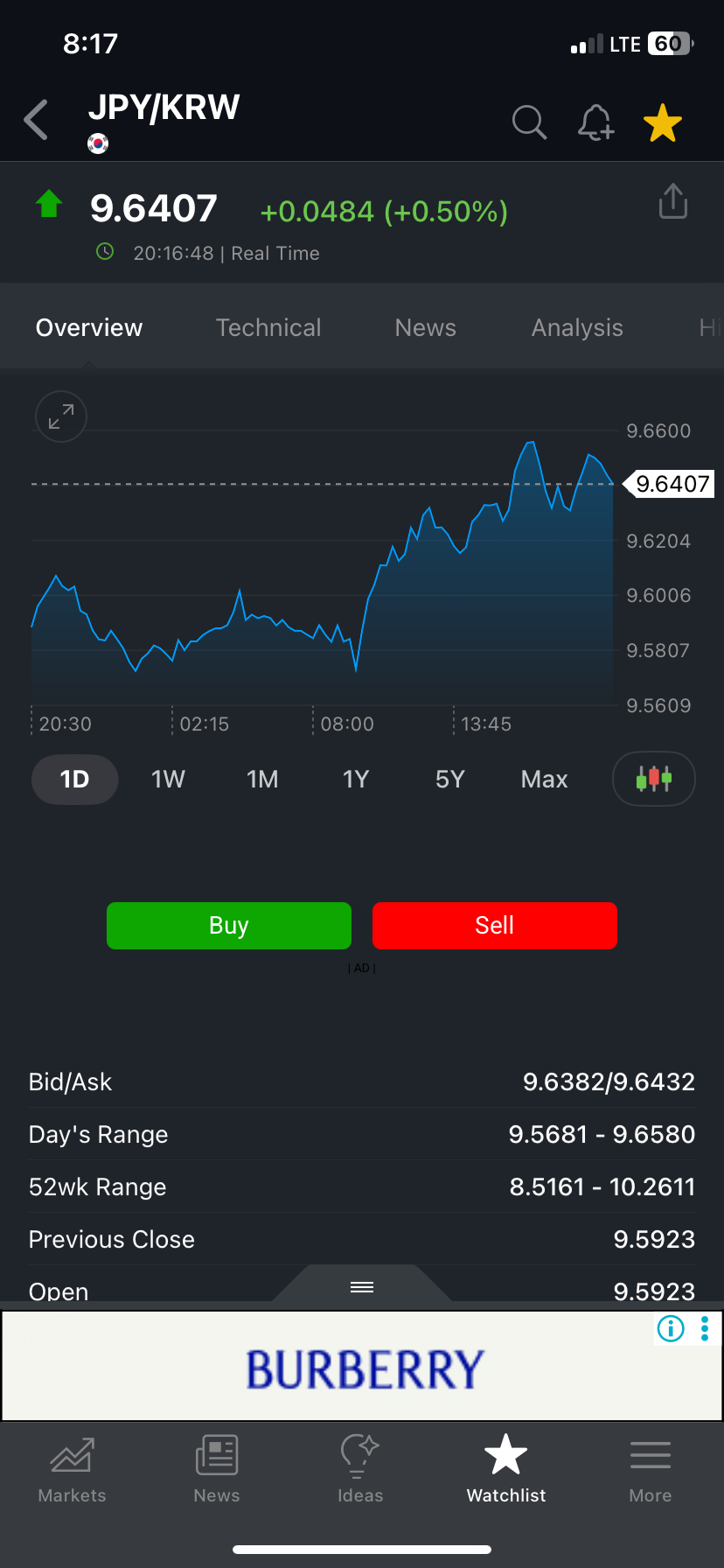
Task: Go back from JPY/KRW page
Action: click(37, 121)
